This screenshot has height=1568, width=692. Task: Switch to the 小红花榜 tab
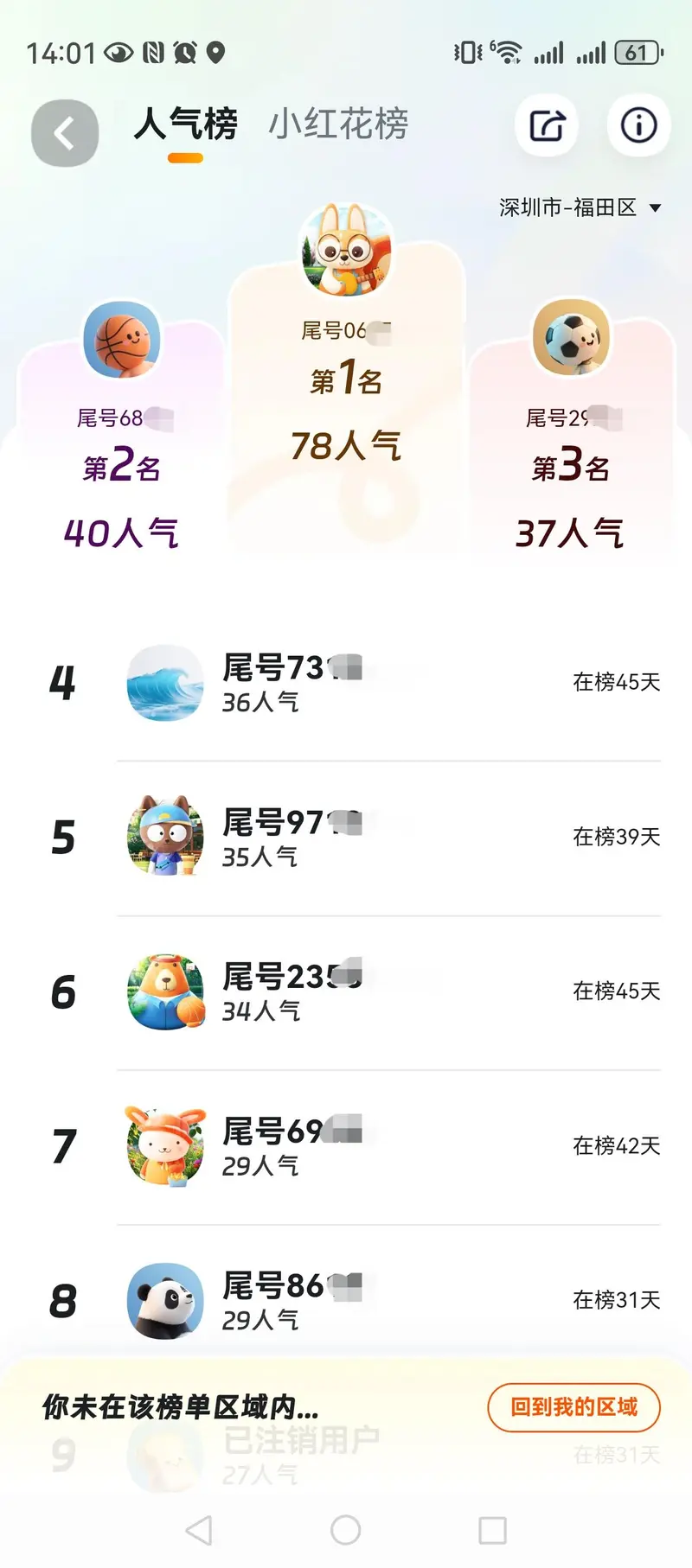[x=338, y=124]
